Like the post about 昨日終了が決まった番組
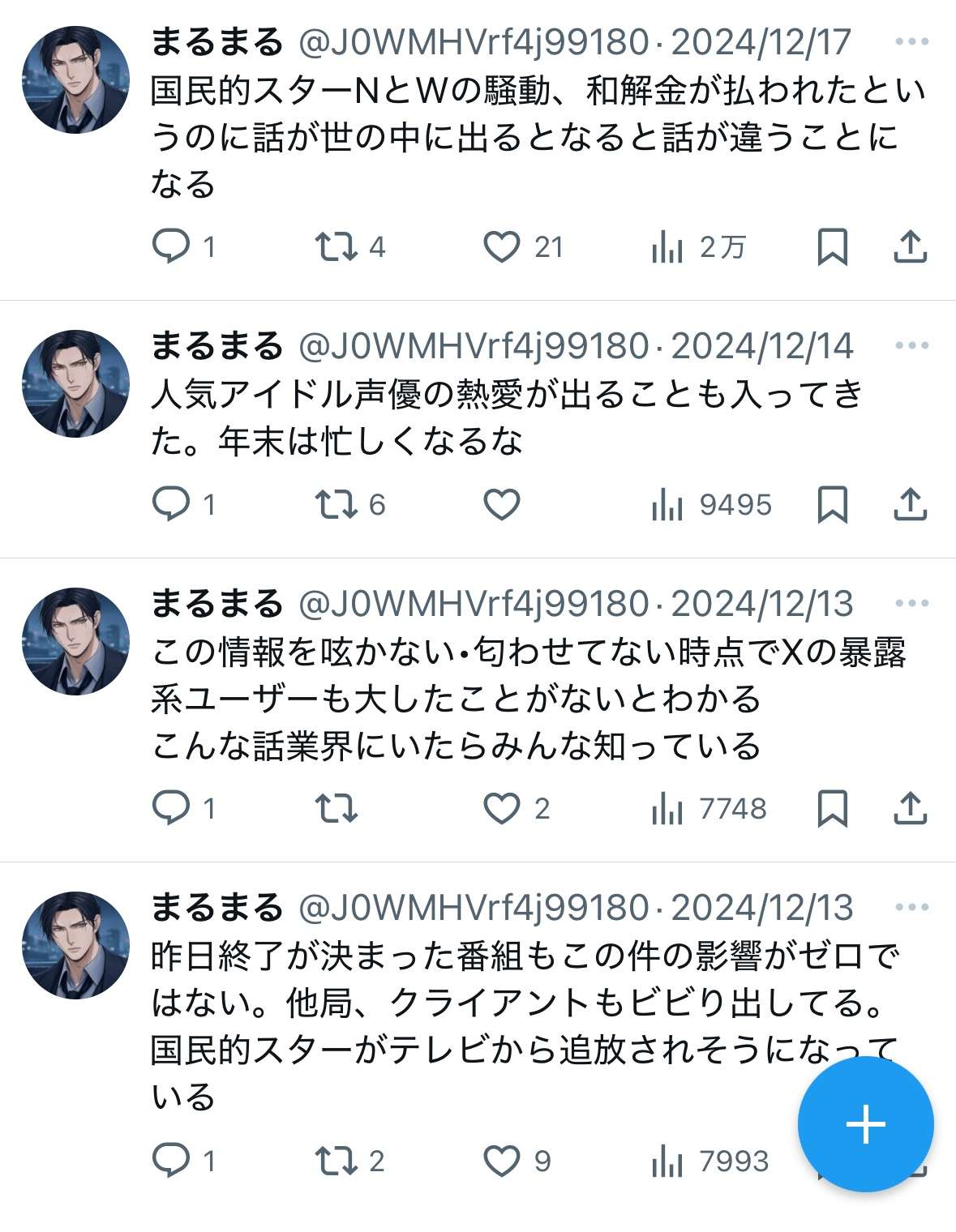Viewport: 956px width, 1232px height. pos(501,1161)
